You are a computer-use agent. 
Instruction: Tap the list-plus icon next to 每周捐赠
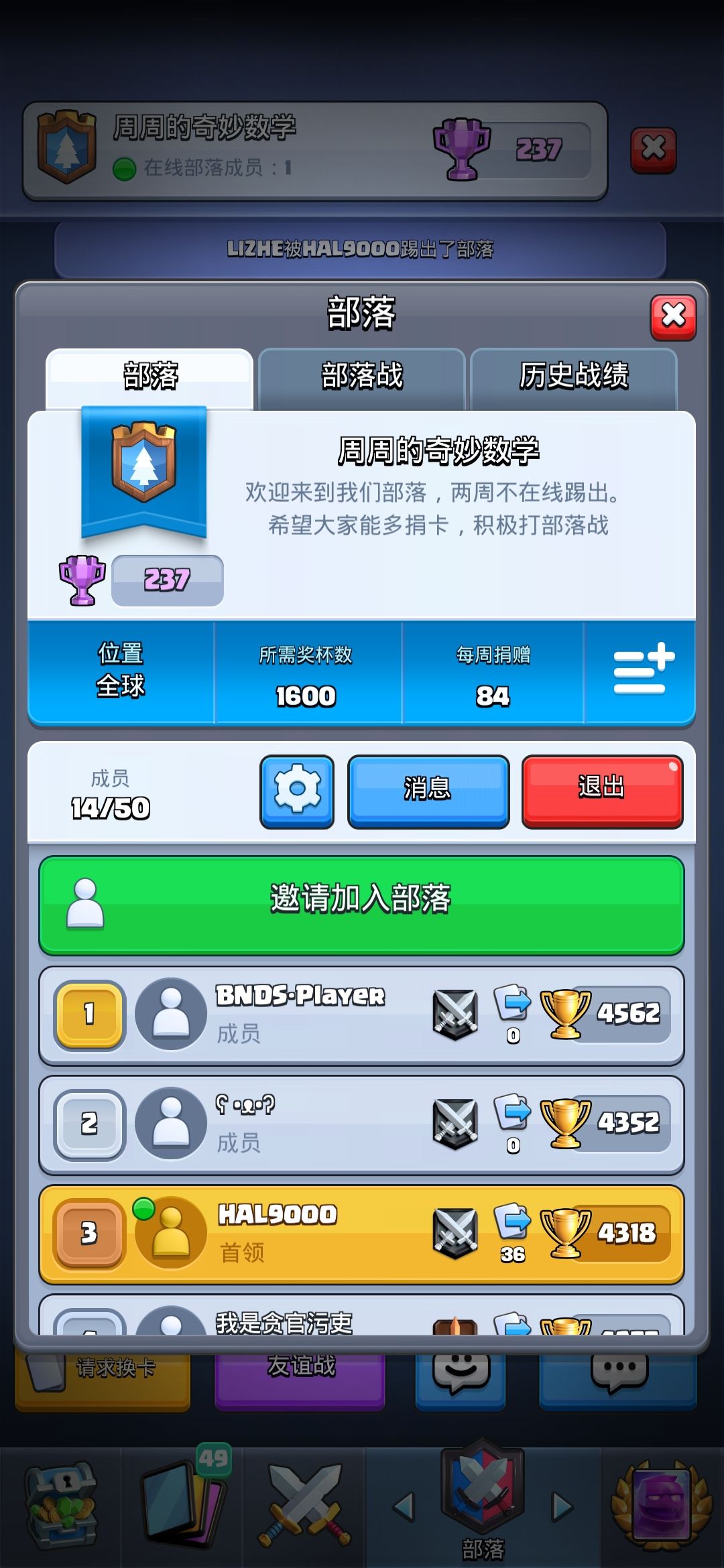point(644,670)
